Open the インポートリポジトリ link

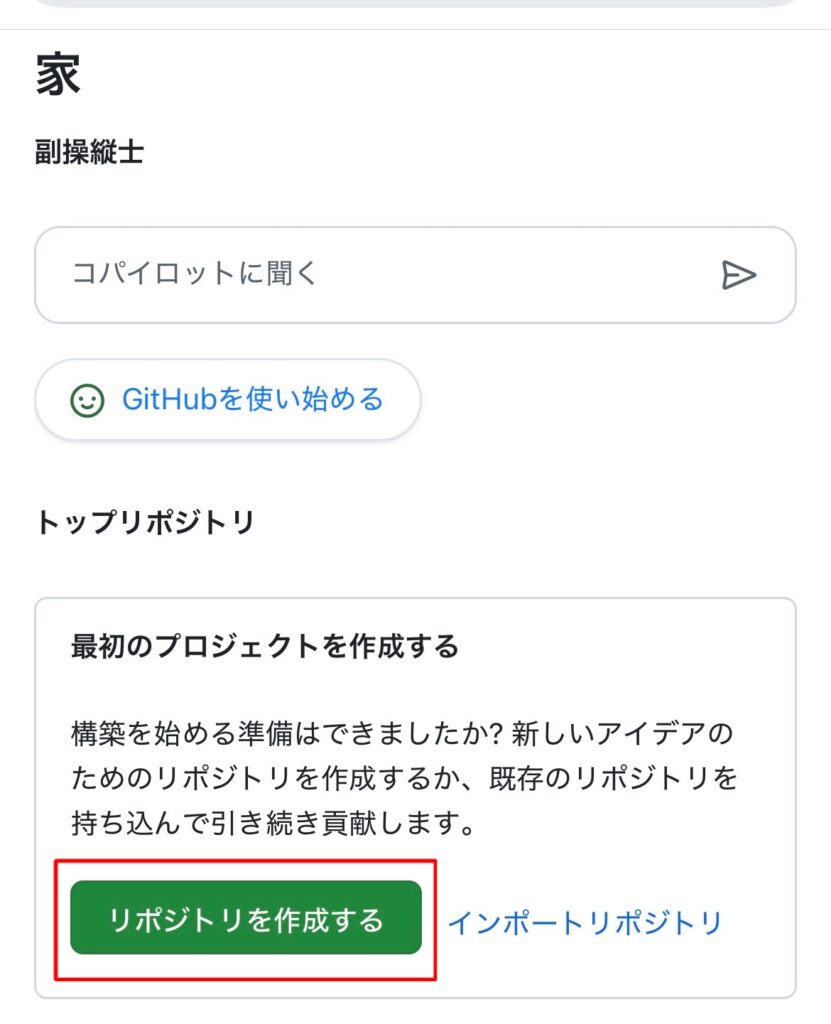(x=584, y=921)
